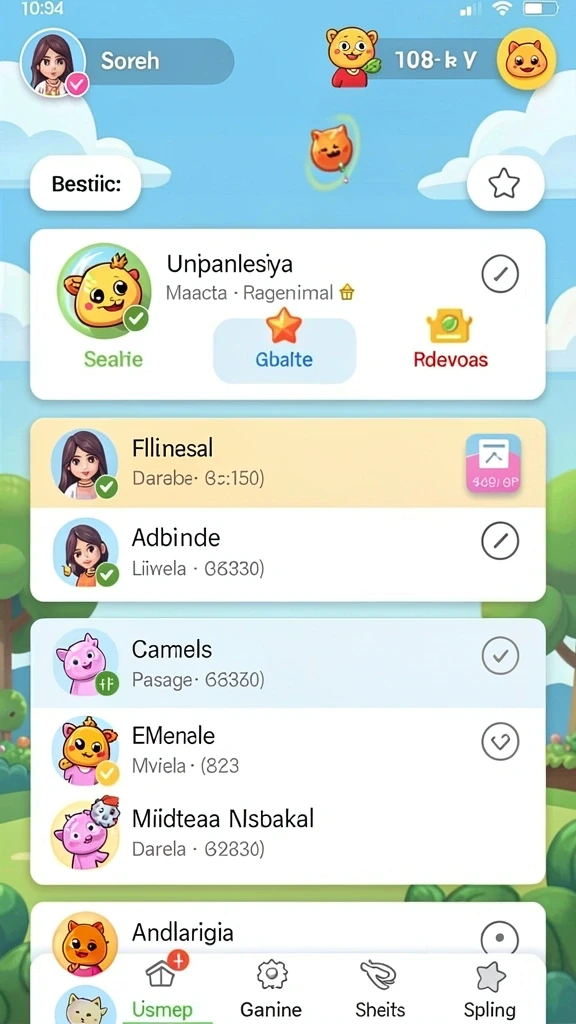Open the star favorites button

click(x=505, y=184)
